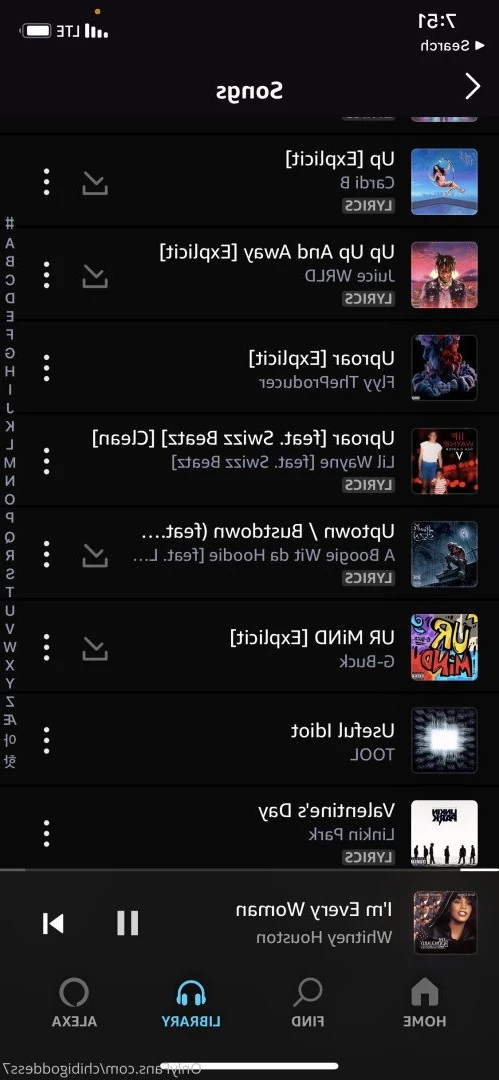Image resolution: width=499 pixels, height=1080 pixels.
Task: Return to Search via status bar link
Action: tap(454, 45)
